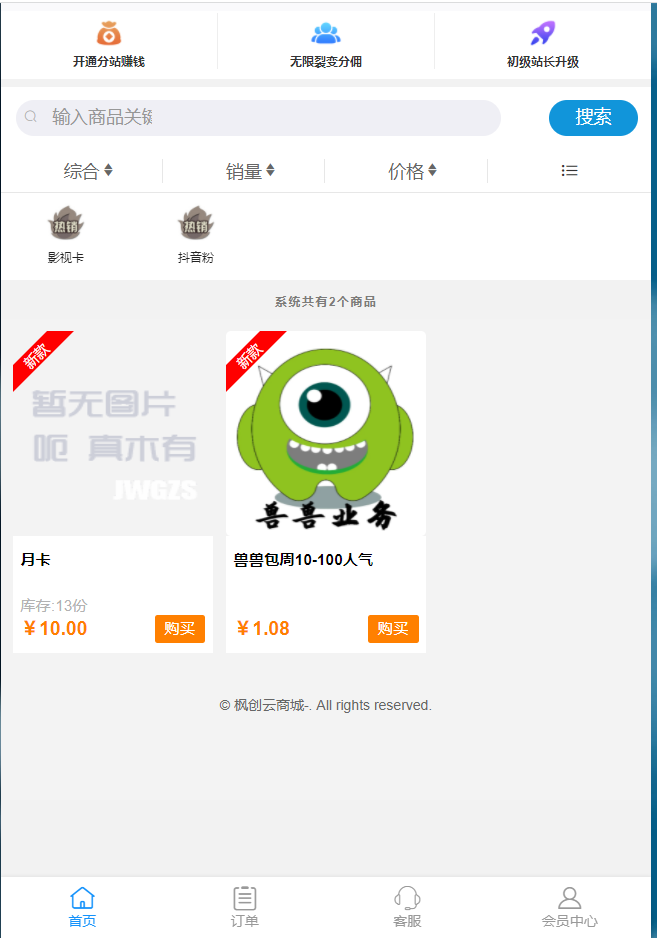Switch to the 会员中心 tab
Image resolution: width=657 pixels, height=938 pixels.
(x=570, y=907)
